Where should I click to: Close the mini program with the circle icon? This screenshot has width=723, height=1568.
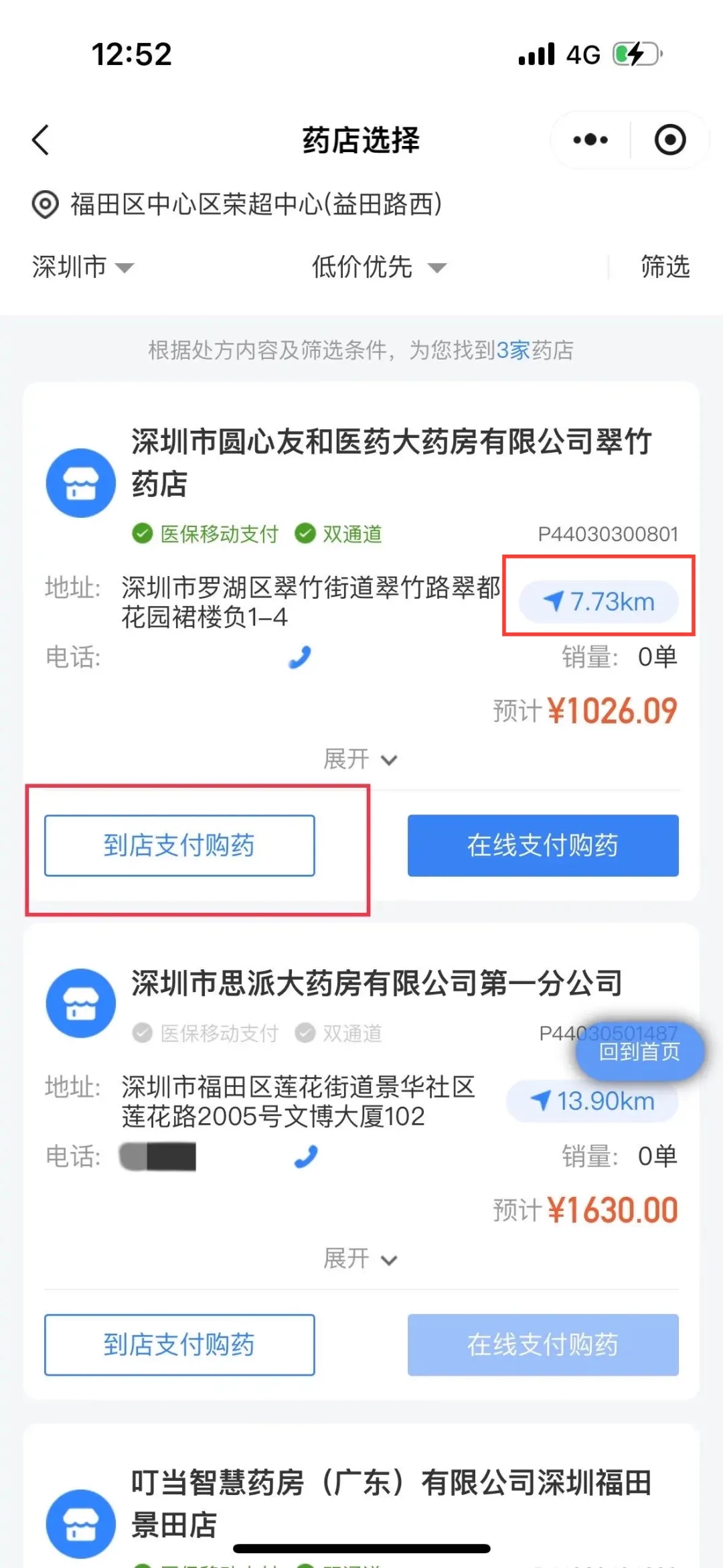click(669, 140)
